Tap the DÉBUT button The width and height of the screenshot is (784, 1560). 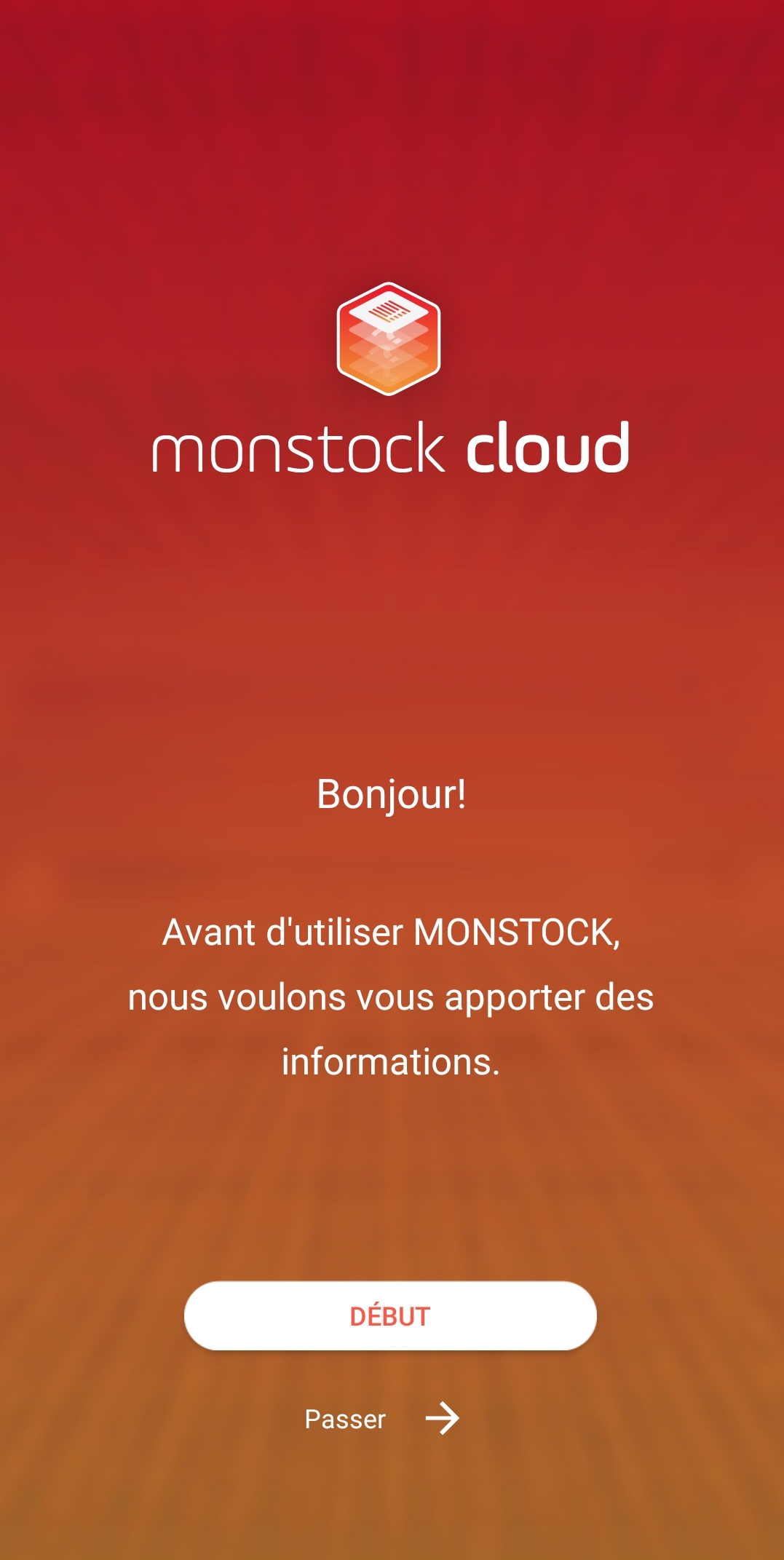tap(390, 1315)
